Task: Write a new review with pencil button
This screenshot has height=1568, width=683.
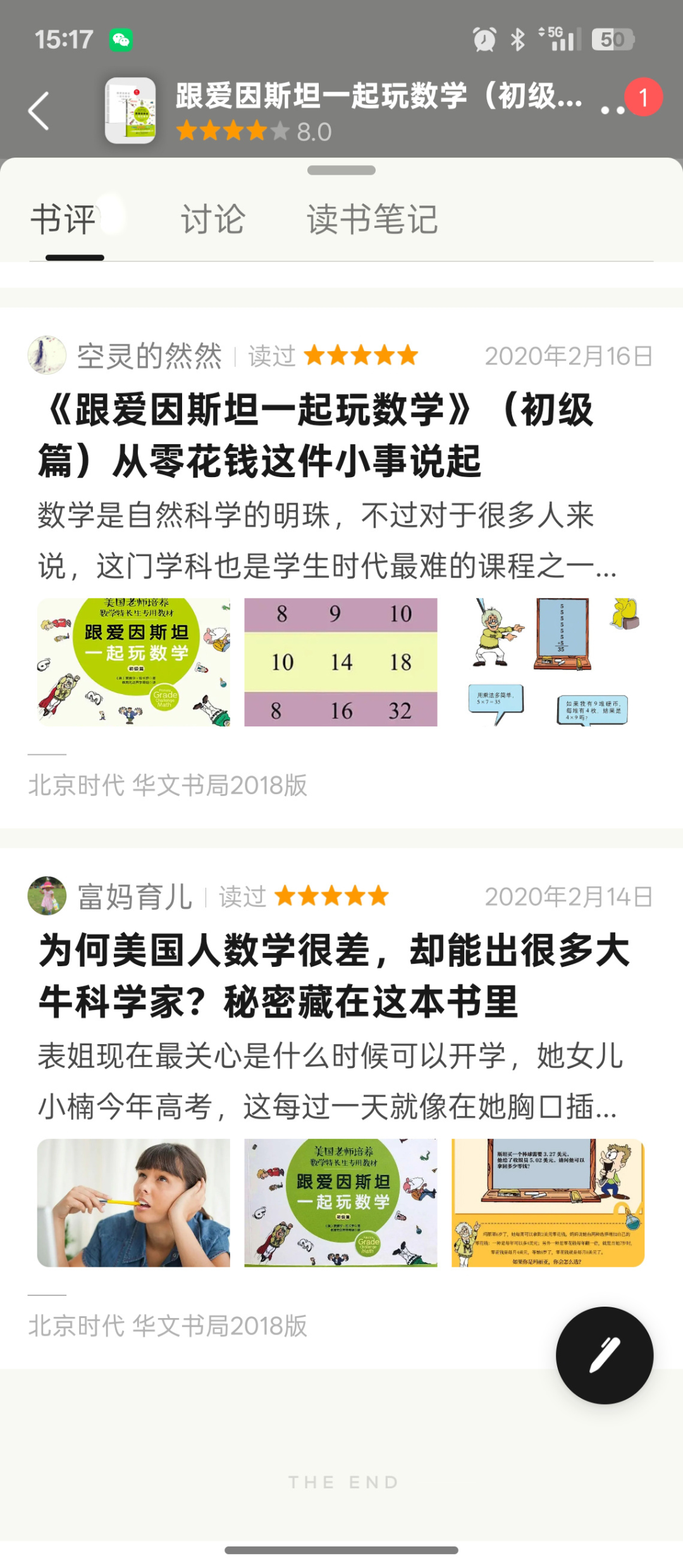Action: (x=605, y=1355)
